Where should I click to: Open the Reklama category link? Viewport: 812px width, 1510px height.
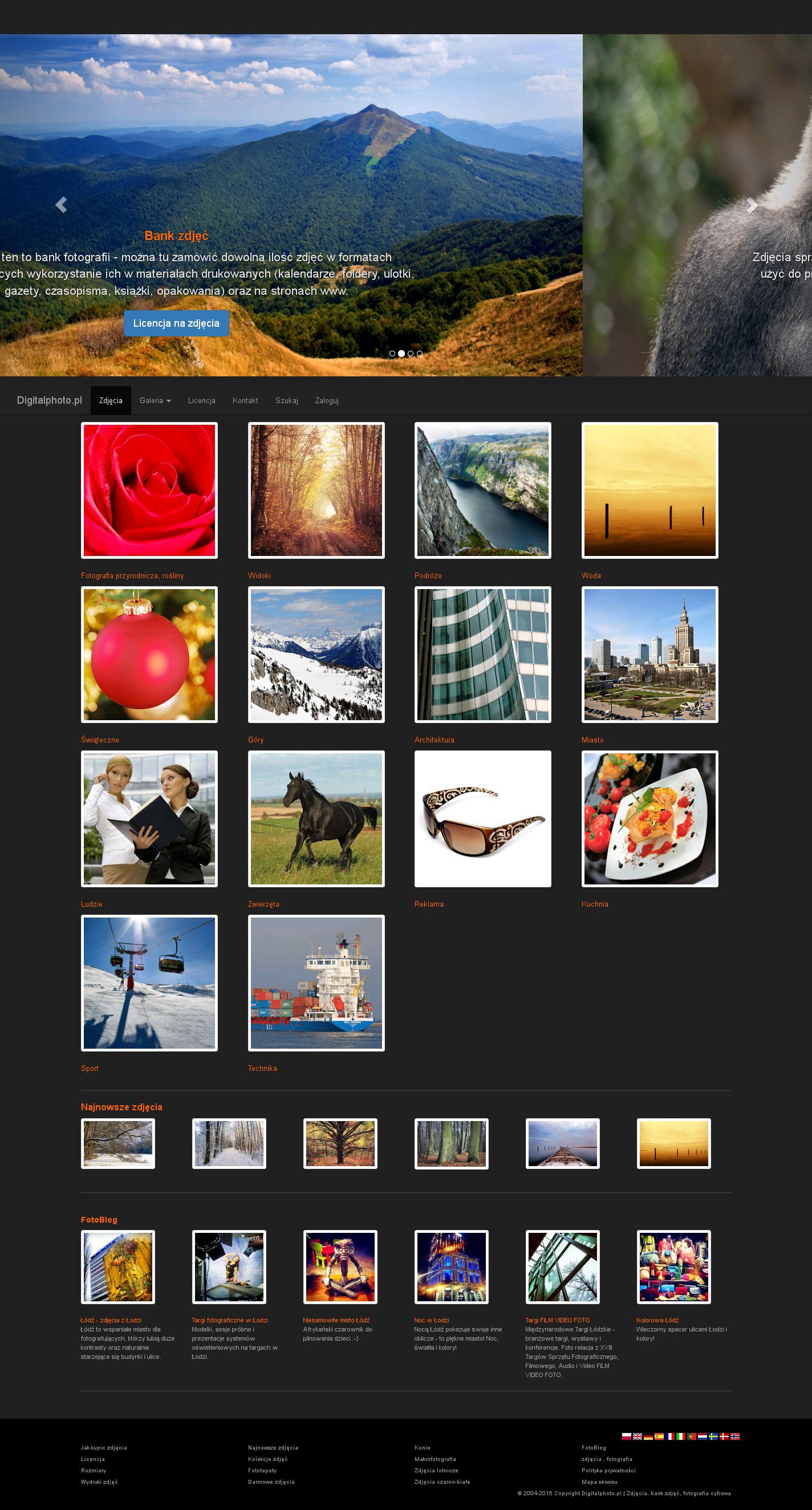point(429,904)
